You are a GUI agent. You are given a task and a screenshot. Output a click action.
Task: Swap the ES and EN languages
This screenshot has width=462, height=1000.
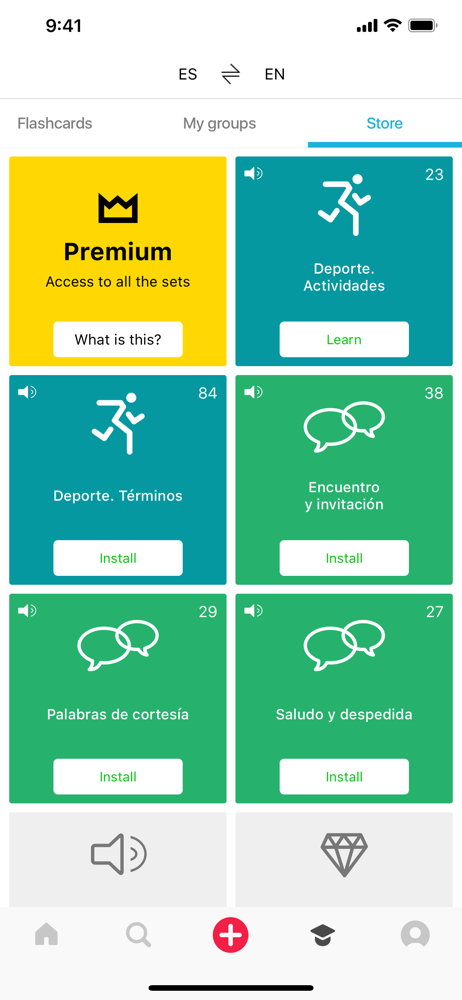tap(230, 75)
